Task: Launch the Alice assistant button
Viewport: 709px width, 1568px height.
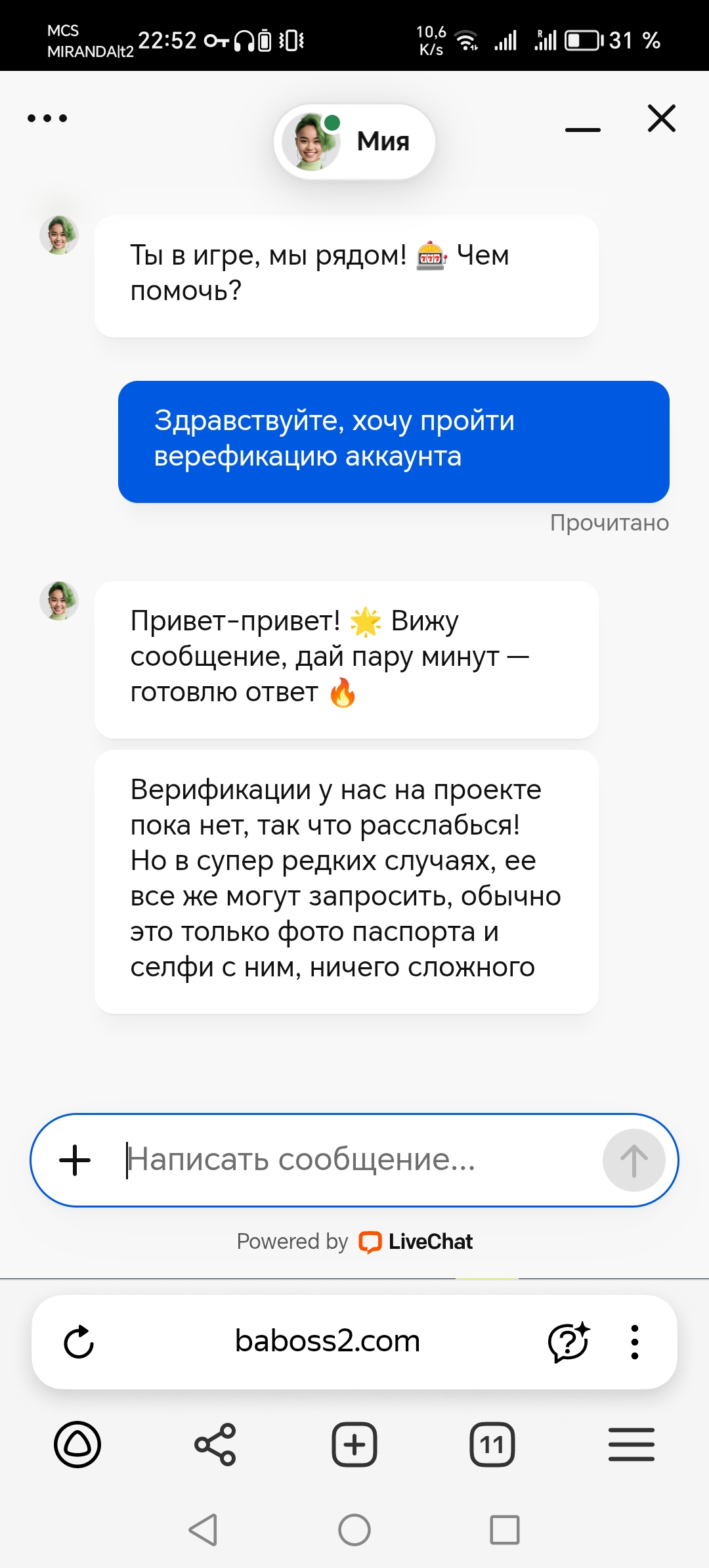Action: 77,1445
